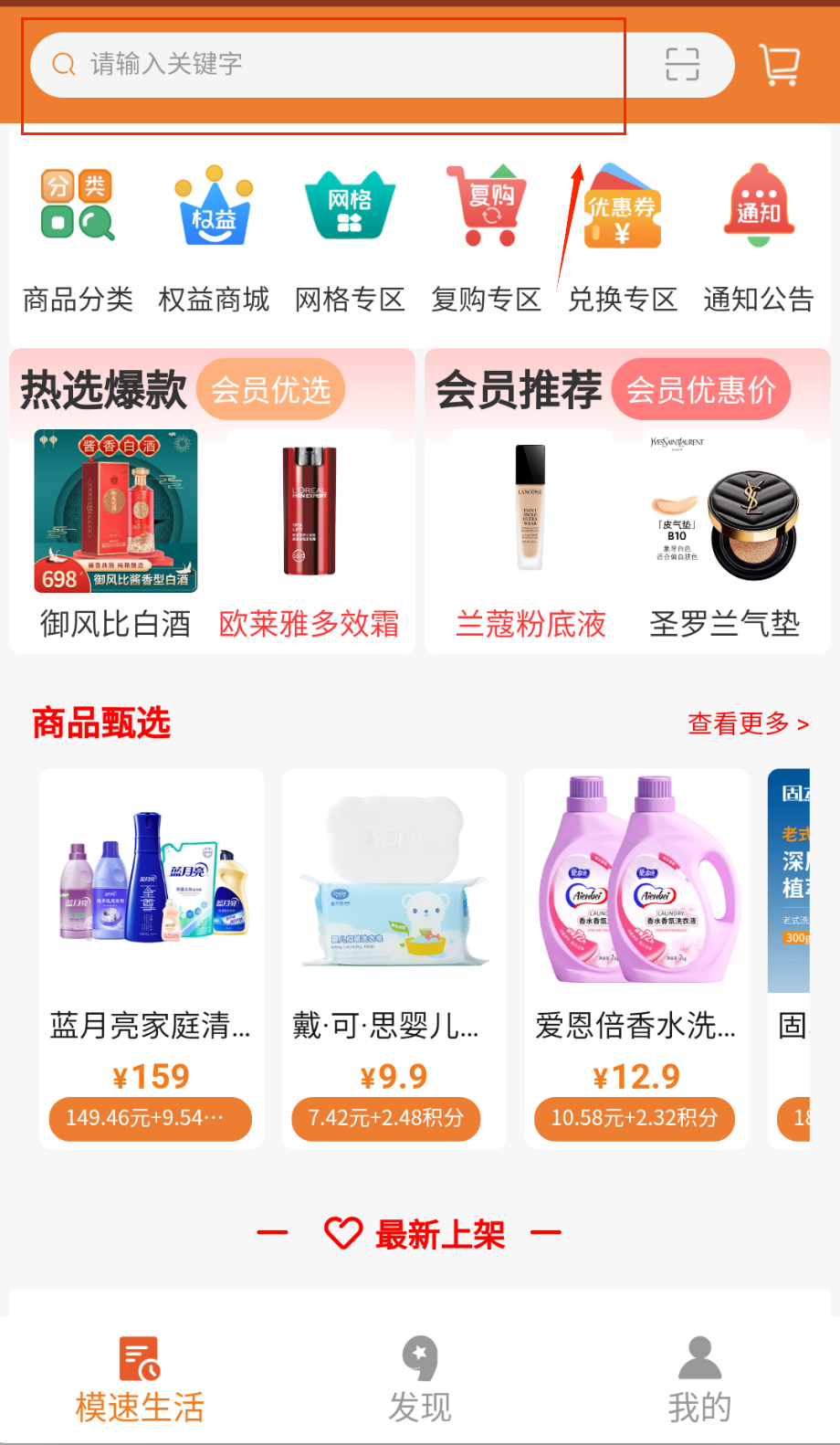
Task: Open the shopping cart
Action: point(779,65)
